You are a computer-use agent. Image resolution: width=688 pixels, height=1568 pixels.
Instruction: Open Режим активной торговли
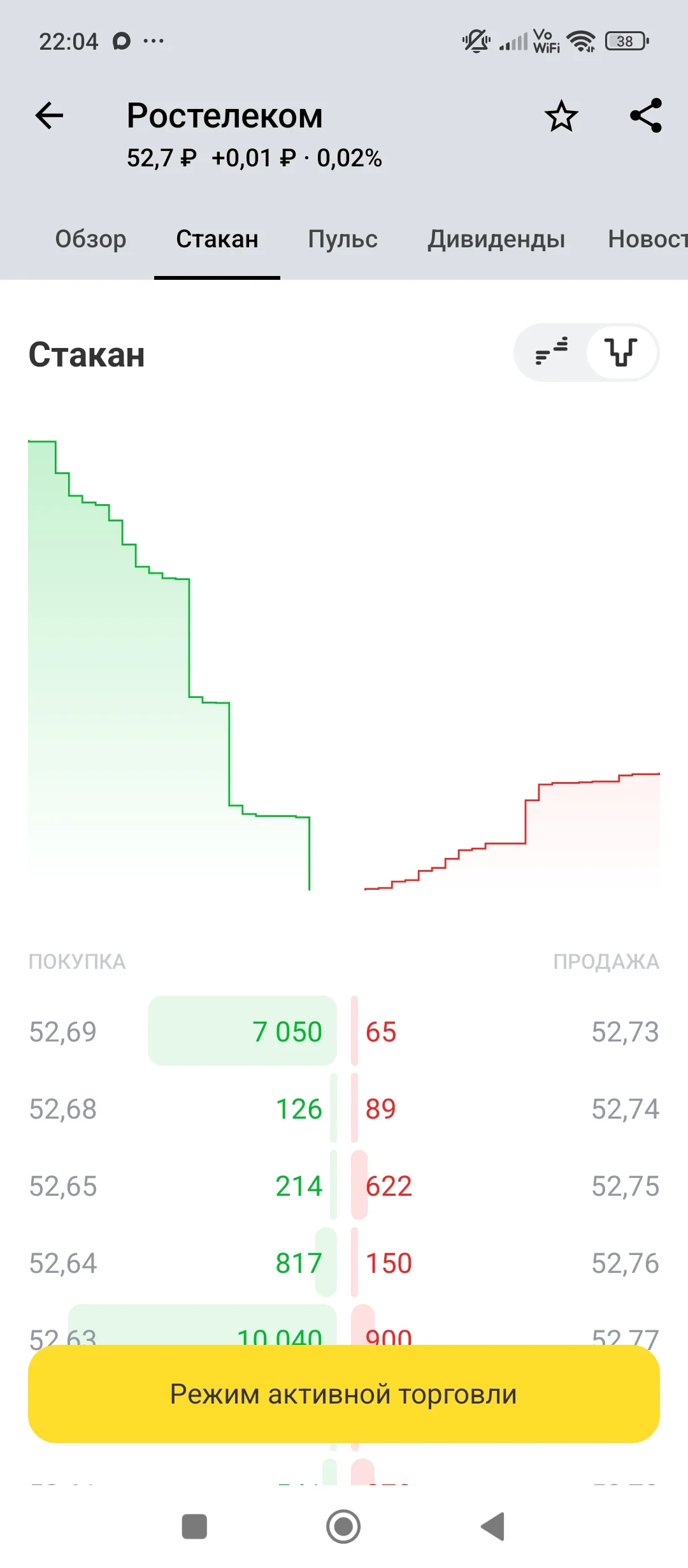click(x=344, y=1394)
